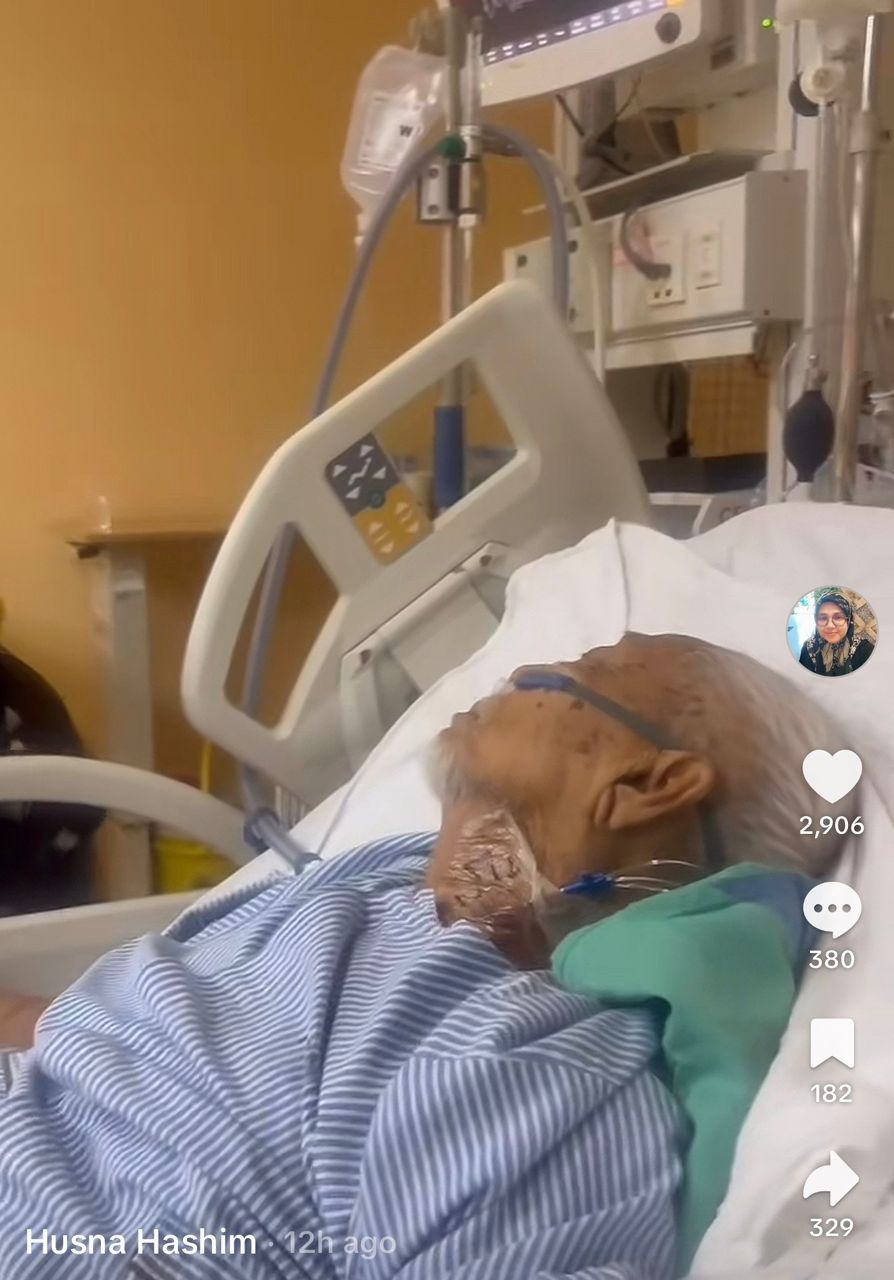This screenshot has width=894, height=1280.
Task: Open Husna Hashim's profile avatar
Action: click(831, 631)
